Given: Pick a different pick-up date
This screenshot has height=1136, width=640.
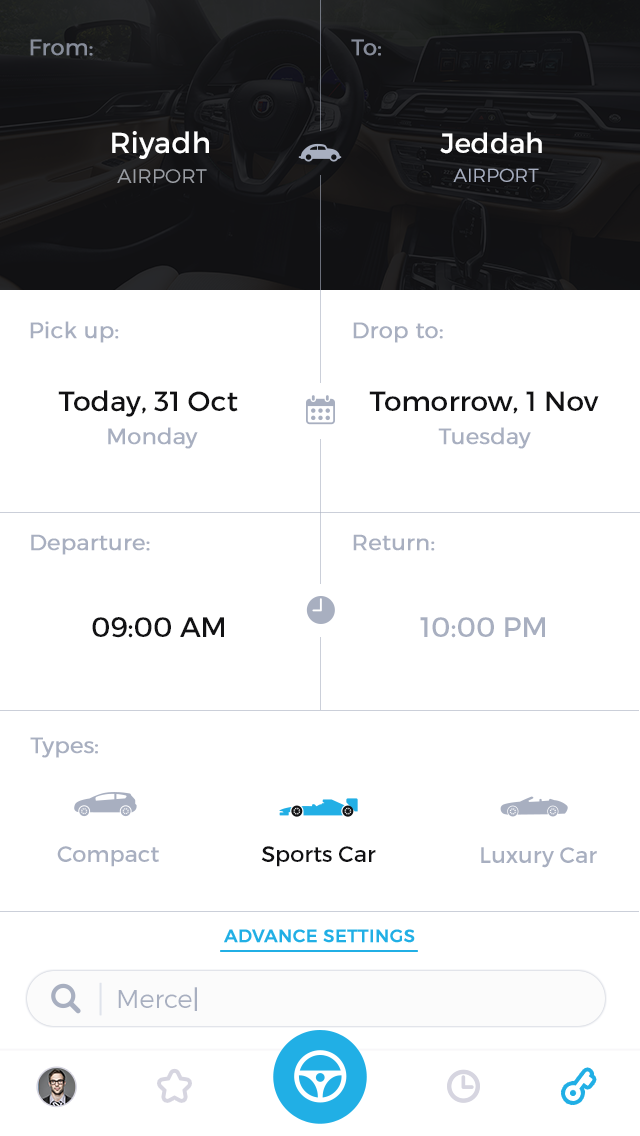Looking at the screenshot, I should click(x=148, y=415).
